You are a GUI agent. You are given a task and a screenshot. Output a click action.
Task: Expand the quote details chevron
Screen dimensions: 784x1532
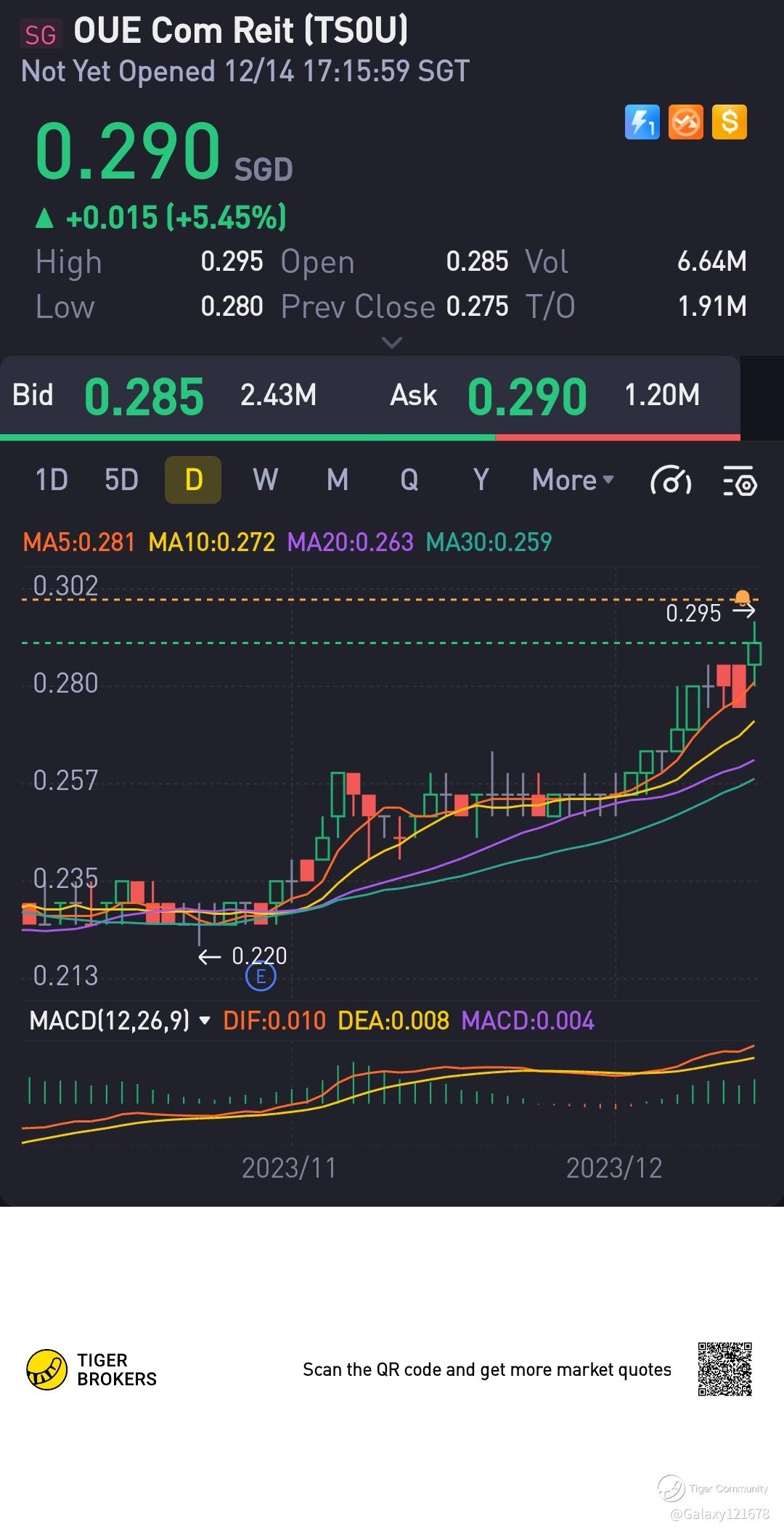point(392,342)
